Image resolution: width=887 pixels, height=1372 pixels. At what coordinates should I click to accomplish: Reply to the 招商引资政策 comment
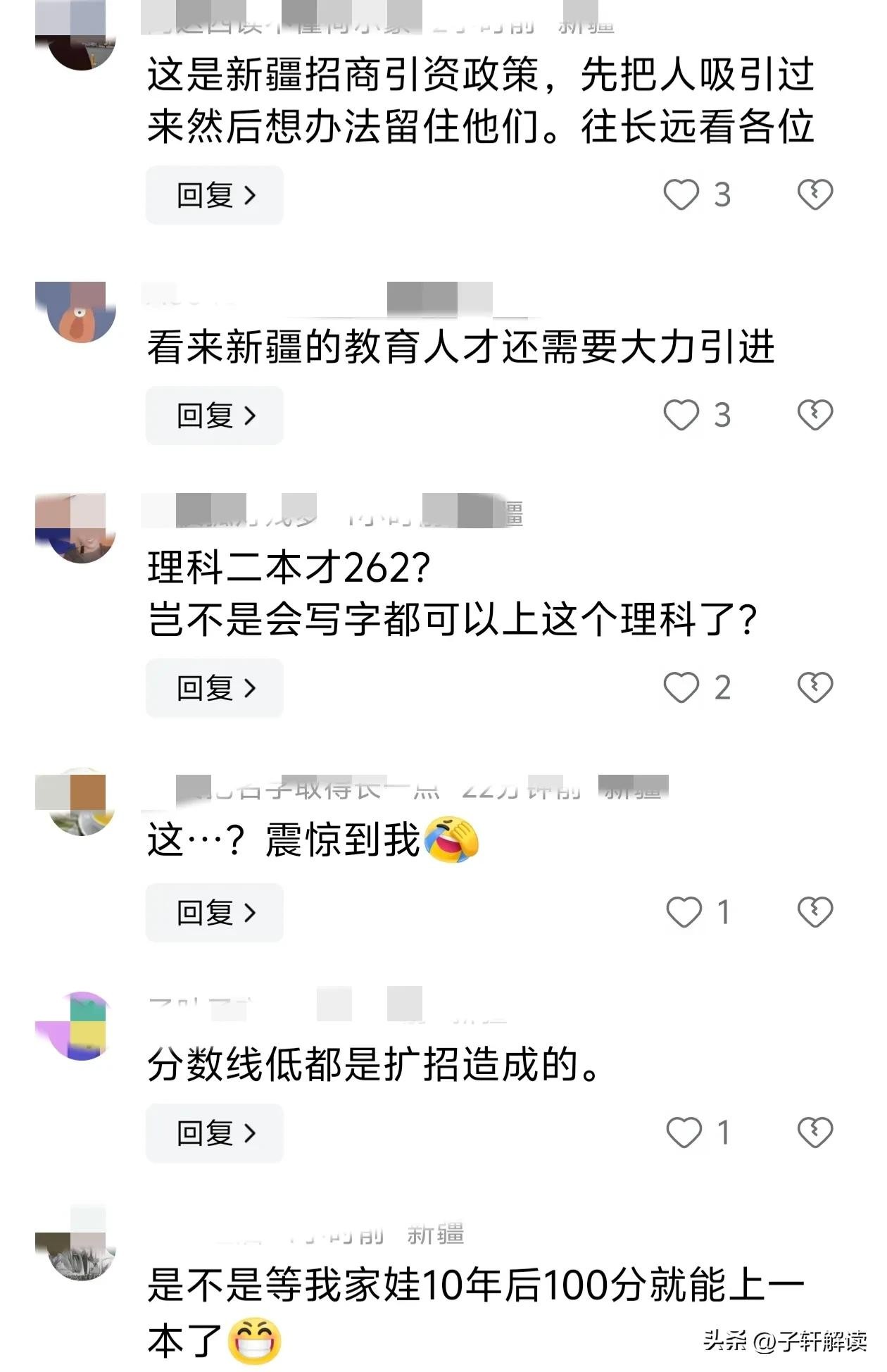215,195
